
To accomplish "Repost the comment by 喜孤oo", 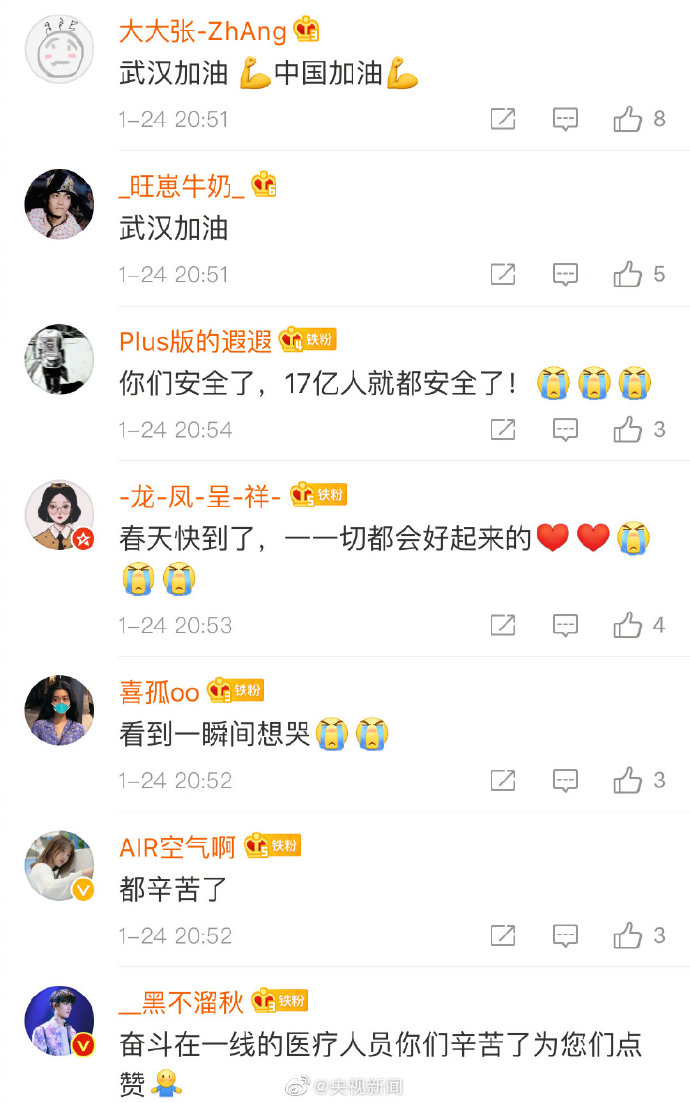I will pyautogui.click(x=503, y=781).
